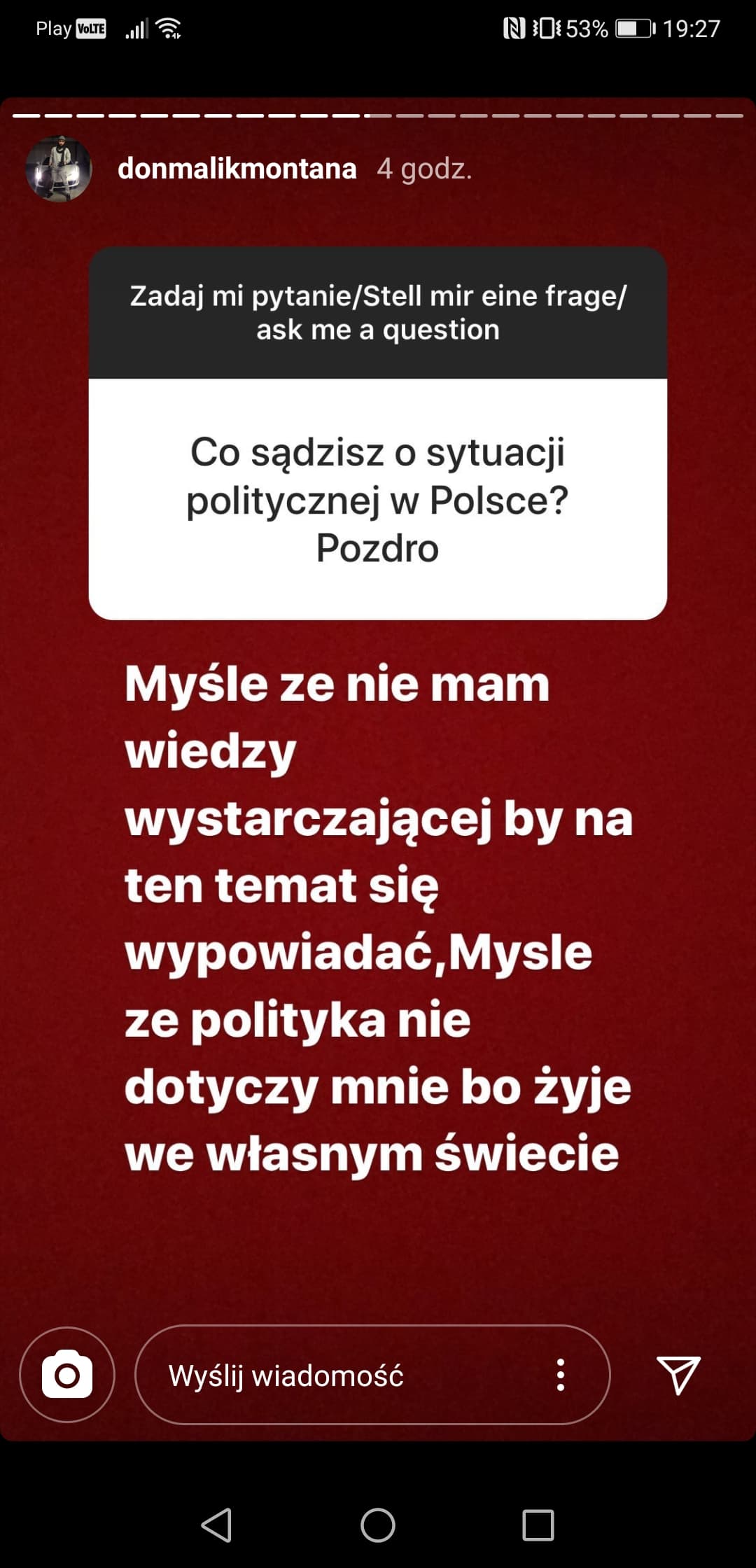Open the camera to reply
This screenshot has height=1568, width=756.
67,1375
